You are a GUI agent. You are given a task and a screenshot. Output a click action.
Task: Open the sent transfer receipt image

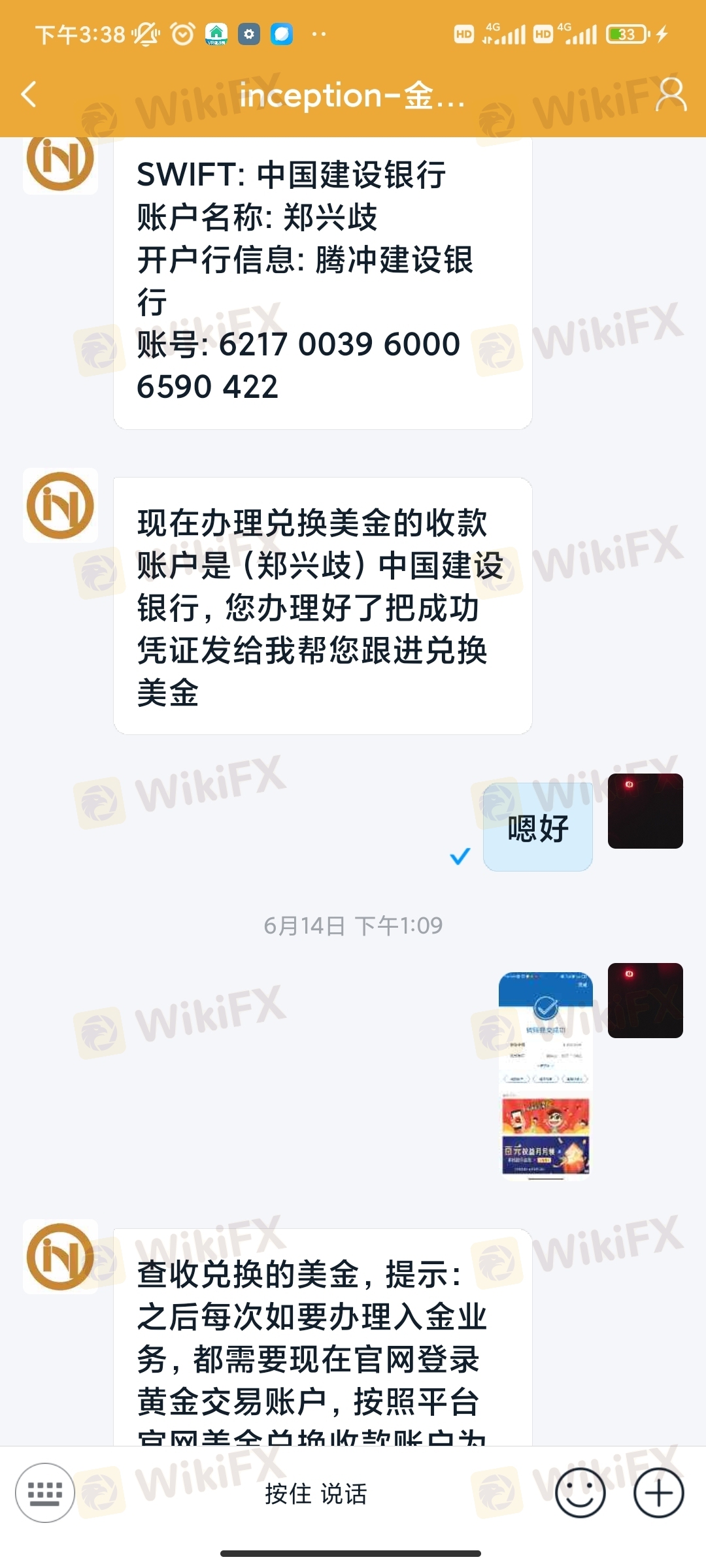[x=545, y=1075]
